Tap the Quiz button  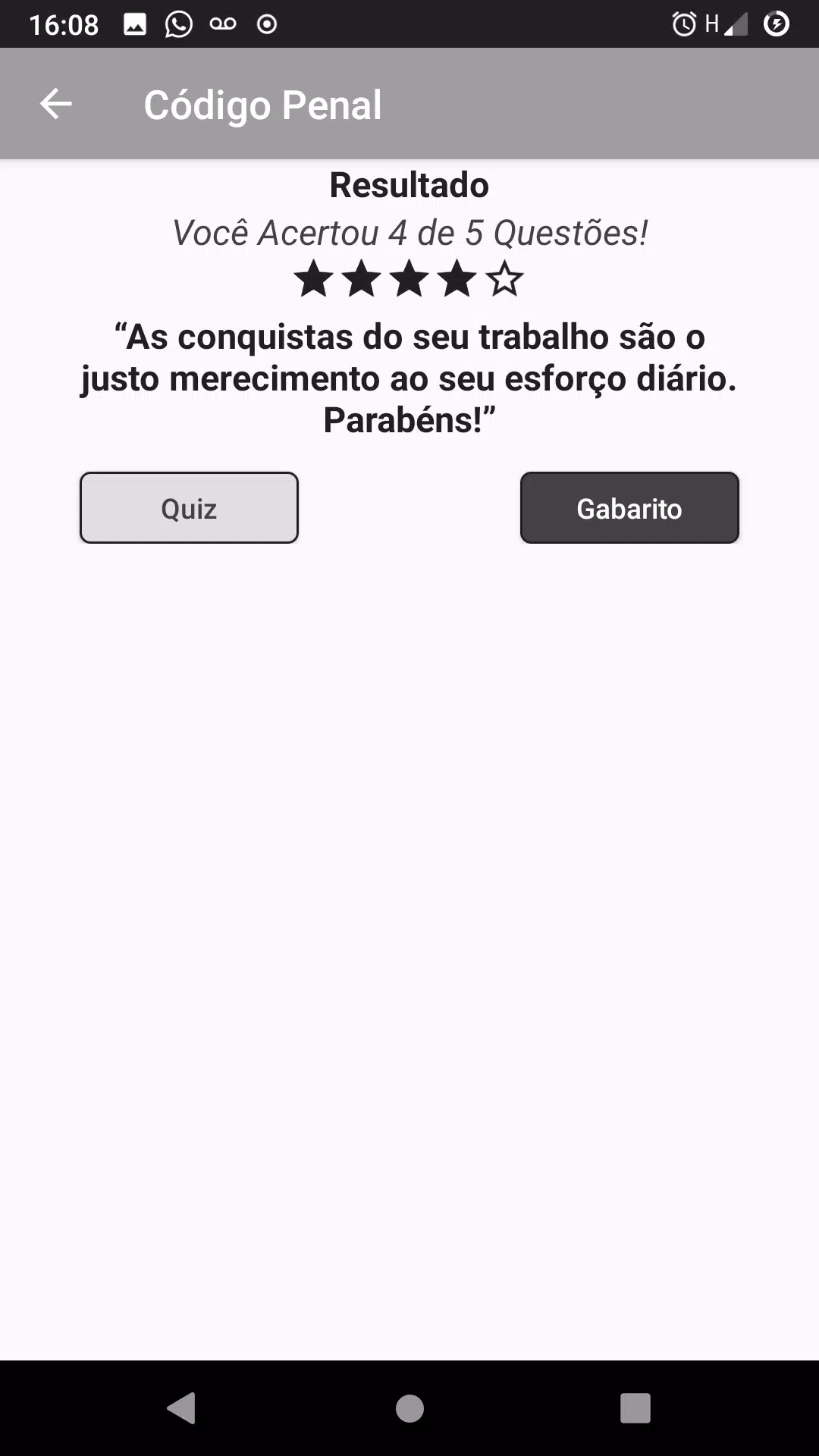[x=189, y=508]
